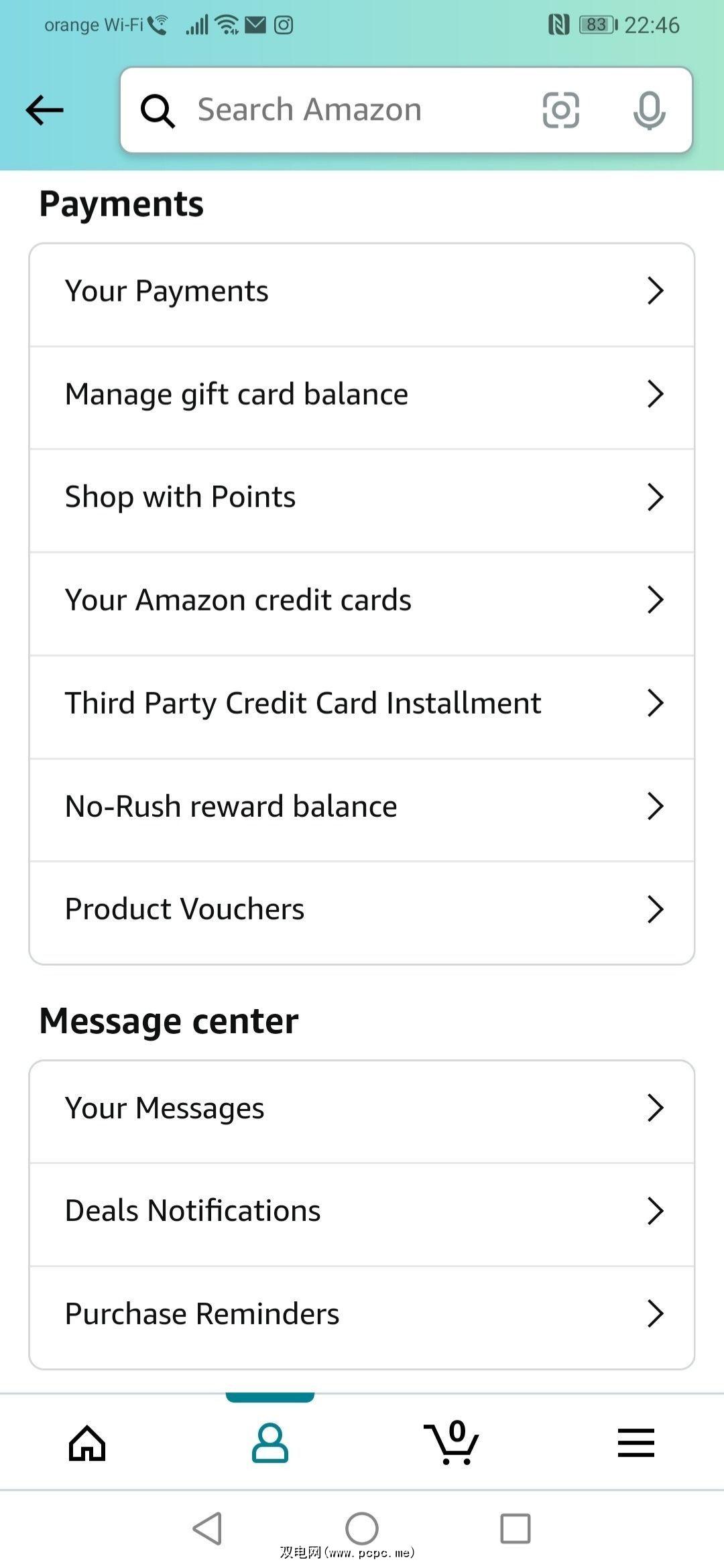The width and height of the screenshot is (724, 1568).
Task: Tap the Search Amazon field
Action: point(335,110)
